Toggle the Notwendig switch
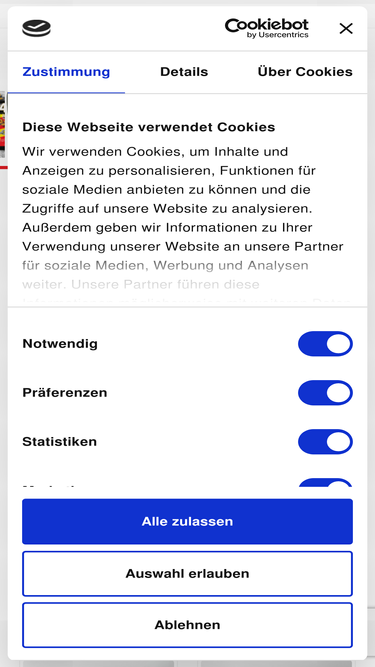Image resolution: width=375 pixels, height=667 pixels. coord(325,344)
